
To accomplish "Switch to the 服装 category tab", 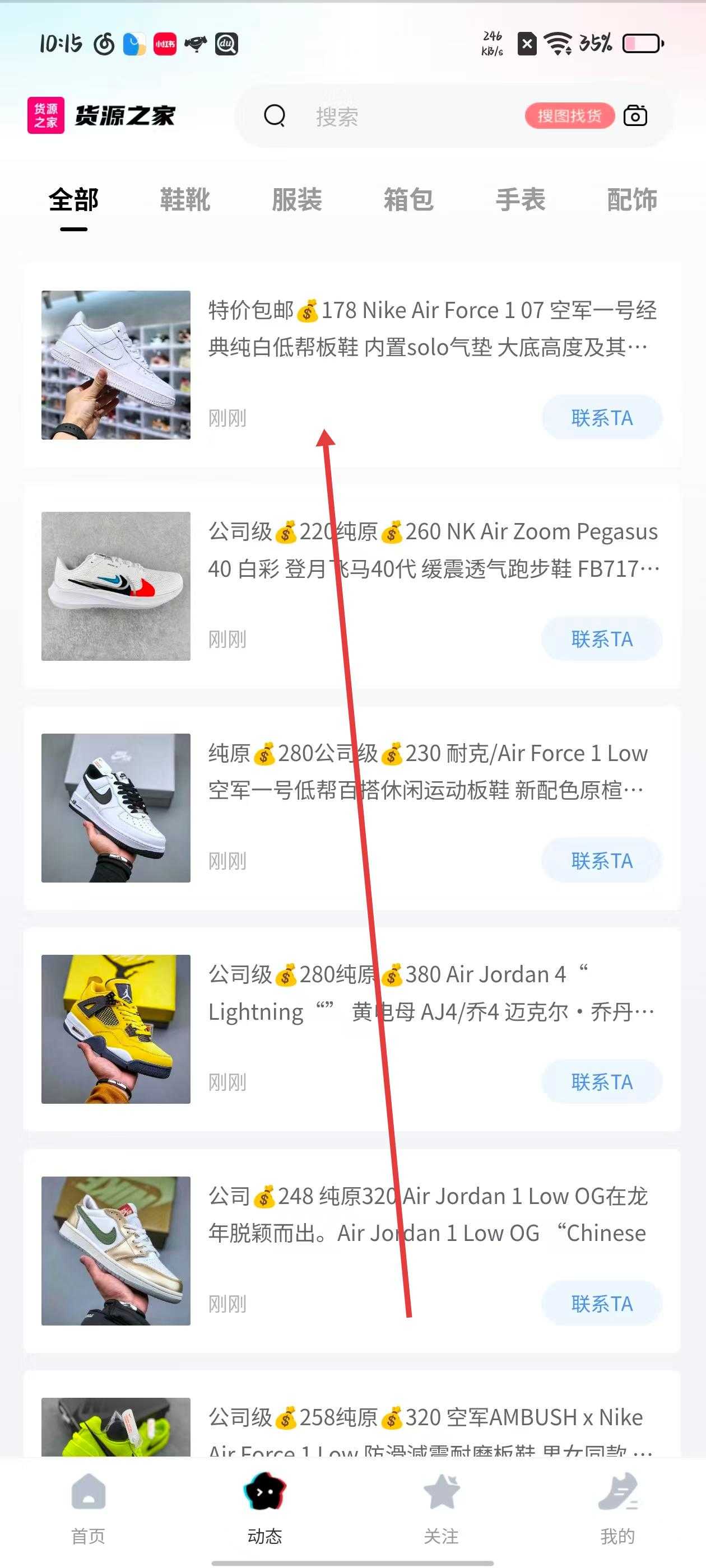I will click(296, 200).
